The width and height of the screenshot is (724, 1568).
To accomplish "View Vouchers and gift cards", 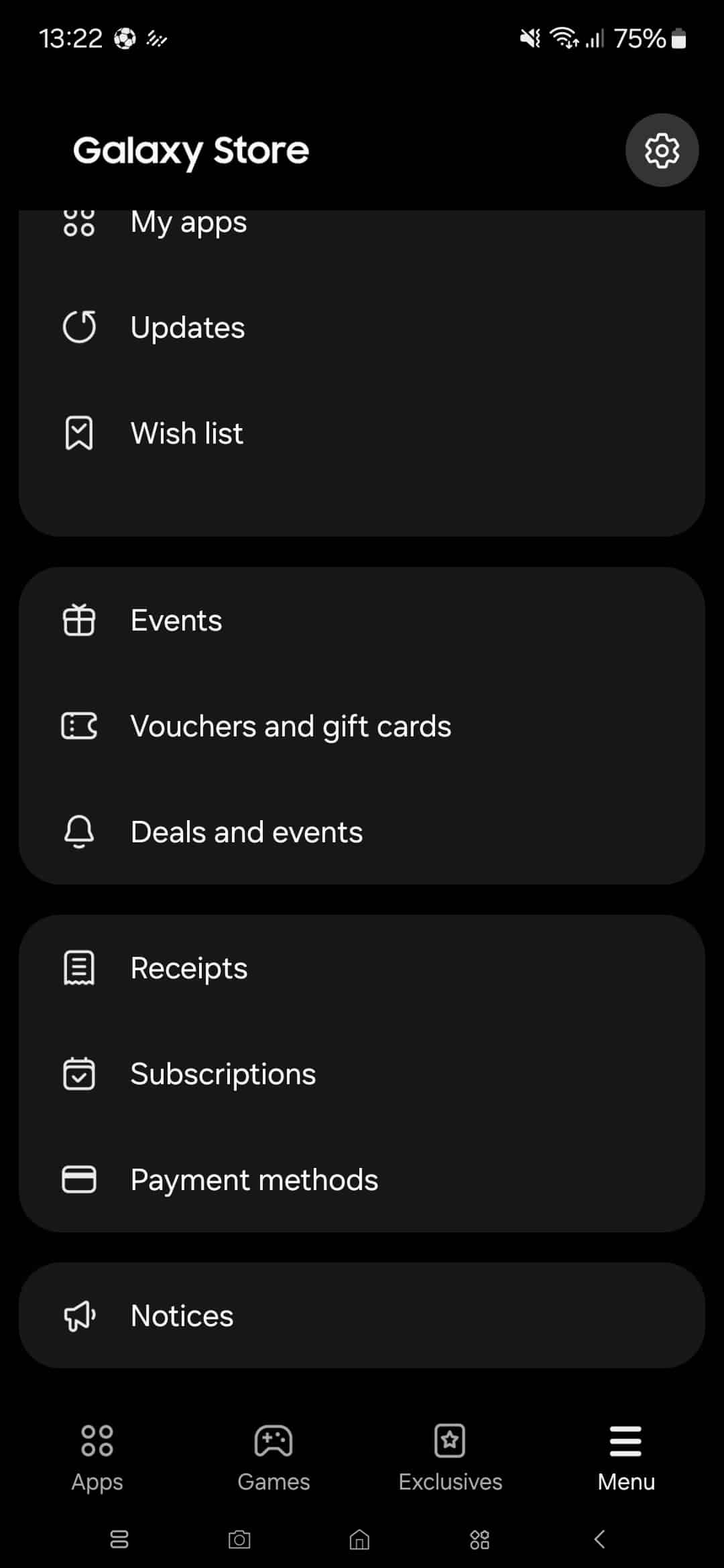I will (362, 726).
